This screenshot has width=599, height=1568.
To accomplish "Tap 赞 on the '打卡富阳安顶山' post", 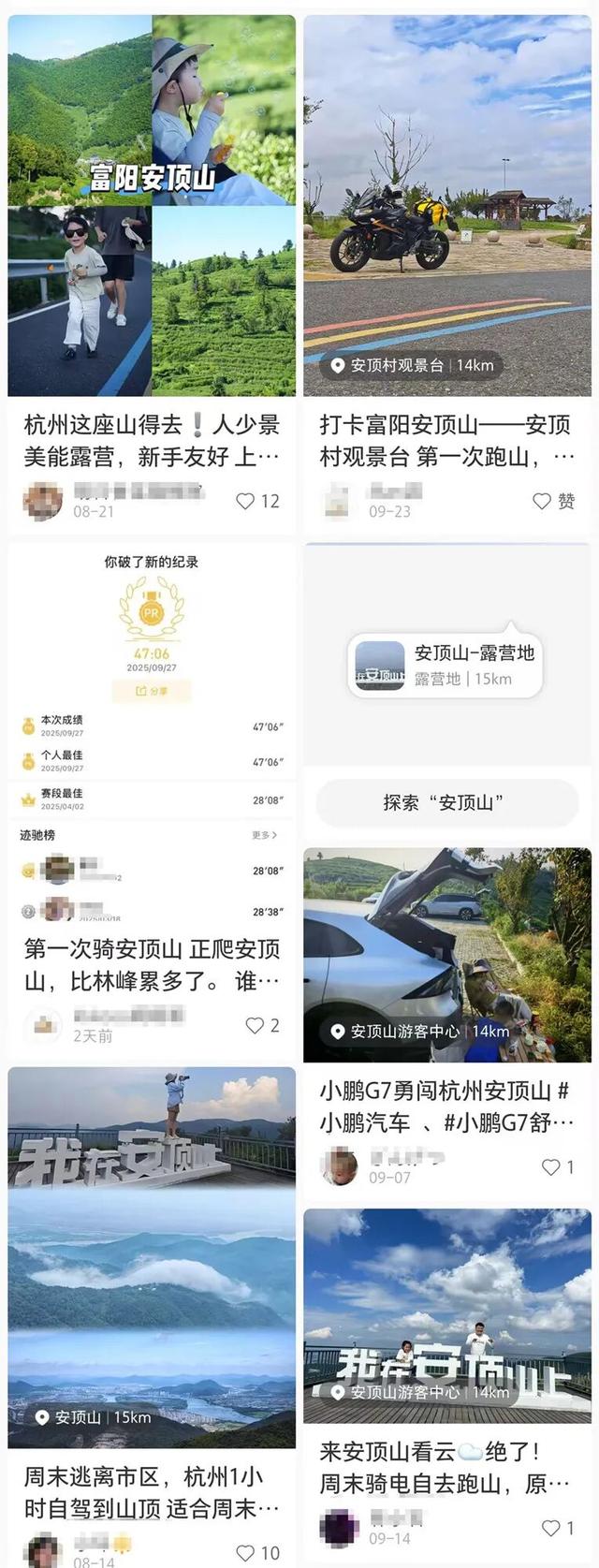I will coord(542,502).
